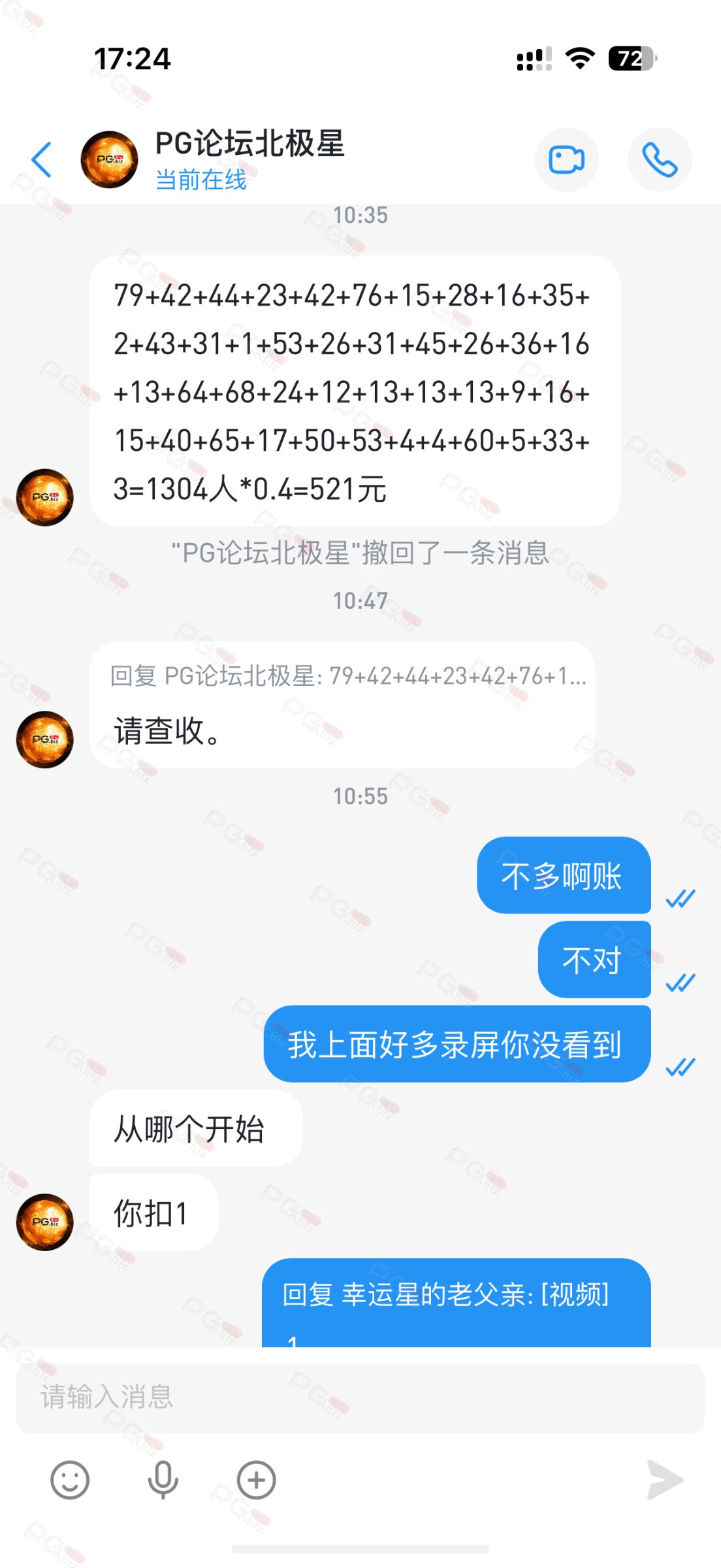Image resolution: width=721 pixels, height=1568 pixels.
Task: Open PG论坛北极星 profile from header avatar
Action: click(x=109, y=159)
